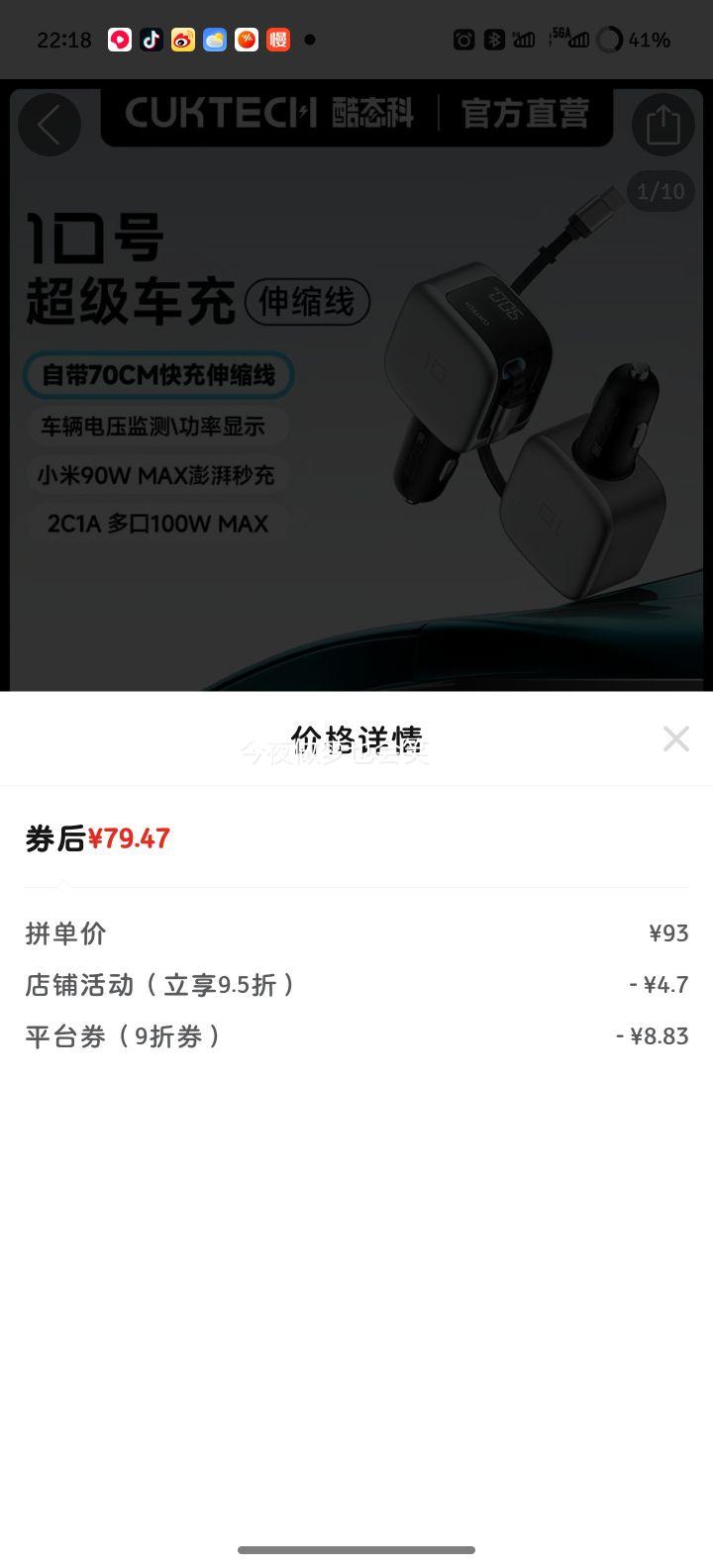Image resolution: width=713 pixels, height=1568 pixels.
Task: Tap the 券后¥79.47 price text
Action: point(97,837)
